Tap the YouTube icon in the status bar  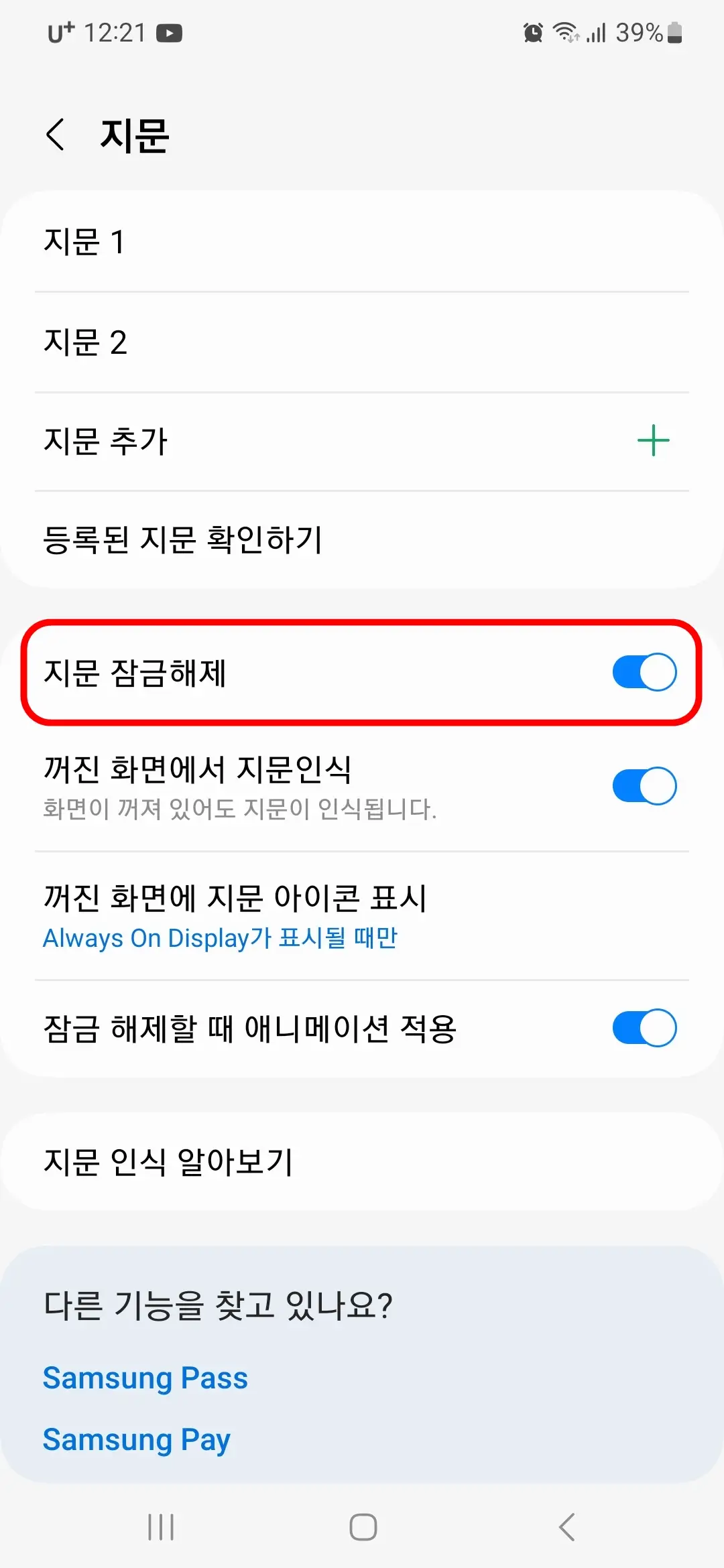coord(171,32)
